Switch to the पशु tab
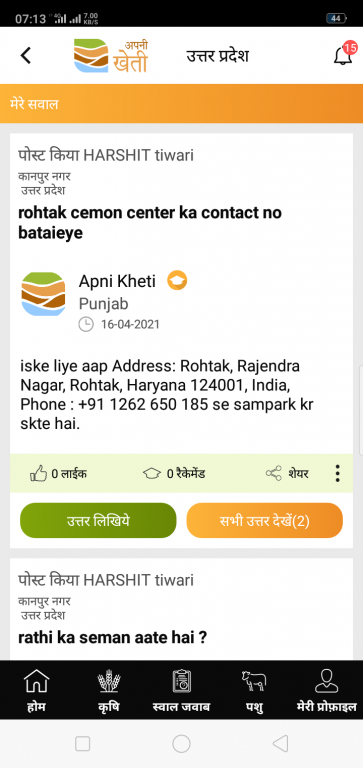Image resolution: width=363 pixels, height=768 pixels. (x=254, y=690)
